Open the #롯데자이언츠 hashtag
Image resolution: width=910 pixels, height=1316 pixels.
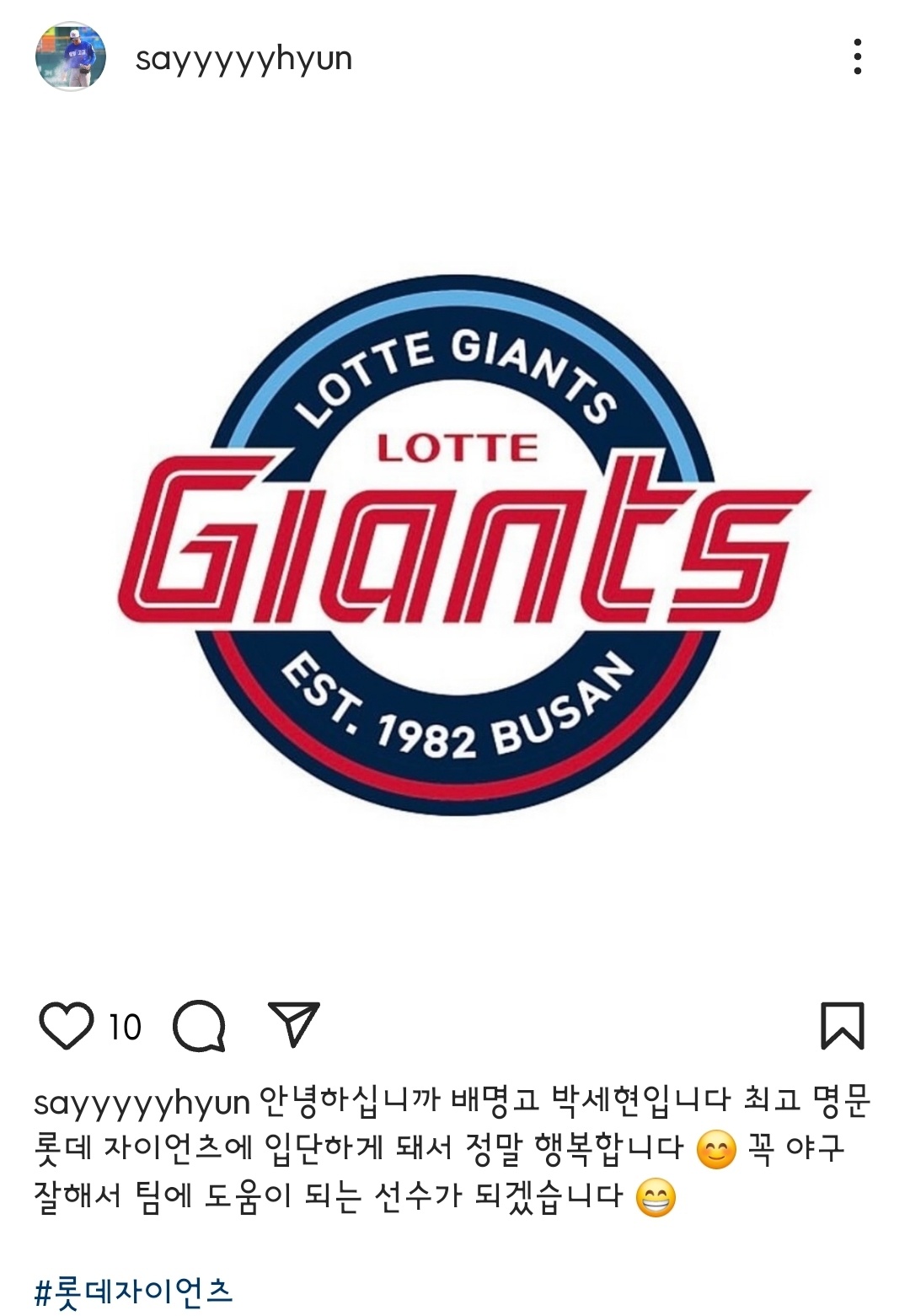pyautogui.click(x=134, y=1291)
